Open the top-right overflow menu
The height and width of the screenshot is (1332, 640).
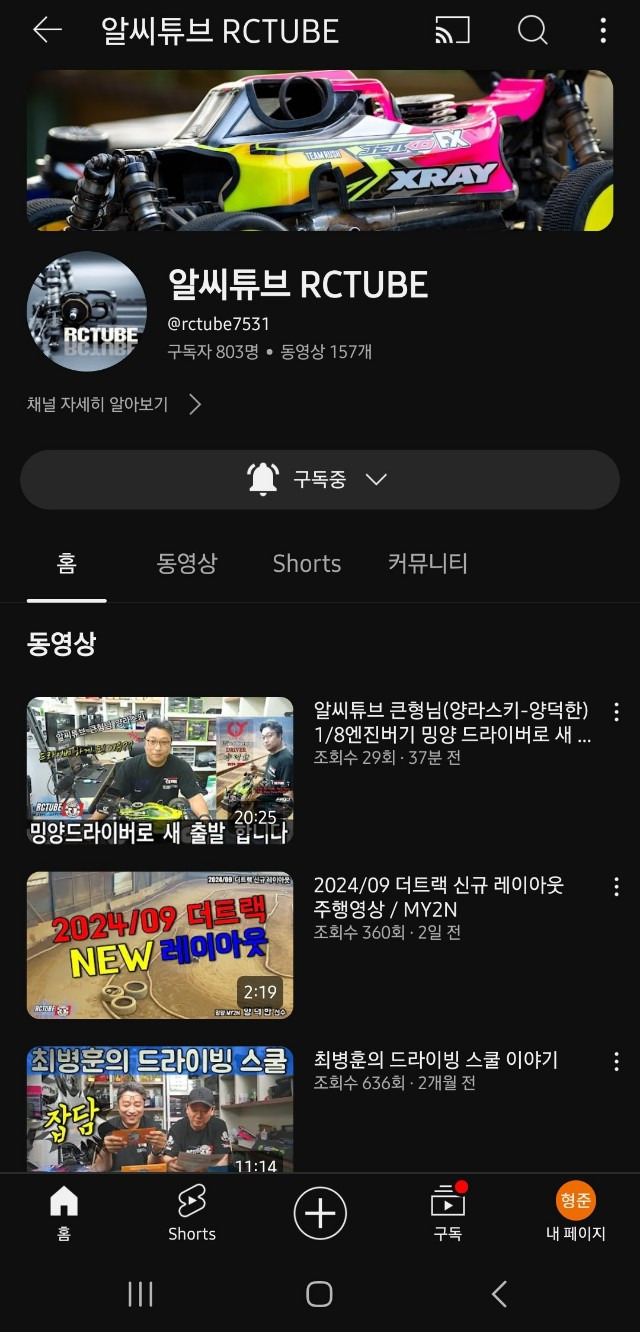click(x=602, y=30)
